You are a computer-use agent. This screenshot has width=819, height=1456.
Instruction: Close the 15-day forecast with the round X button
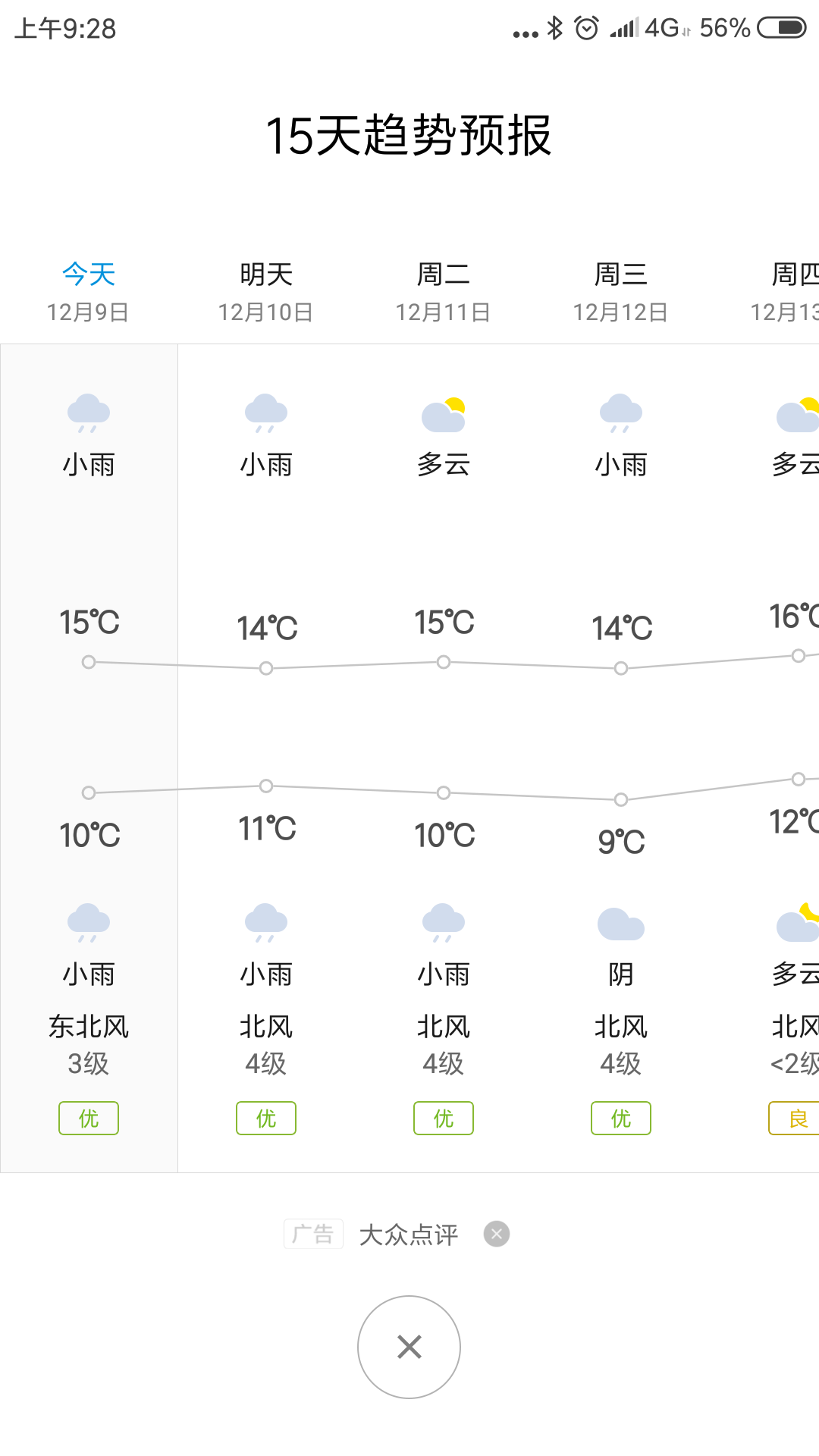point(409,1347)
